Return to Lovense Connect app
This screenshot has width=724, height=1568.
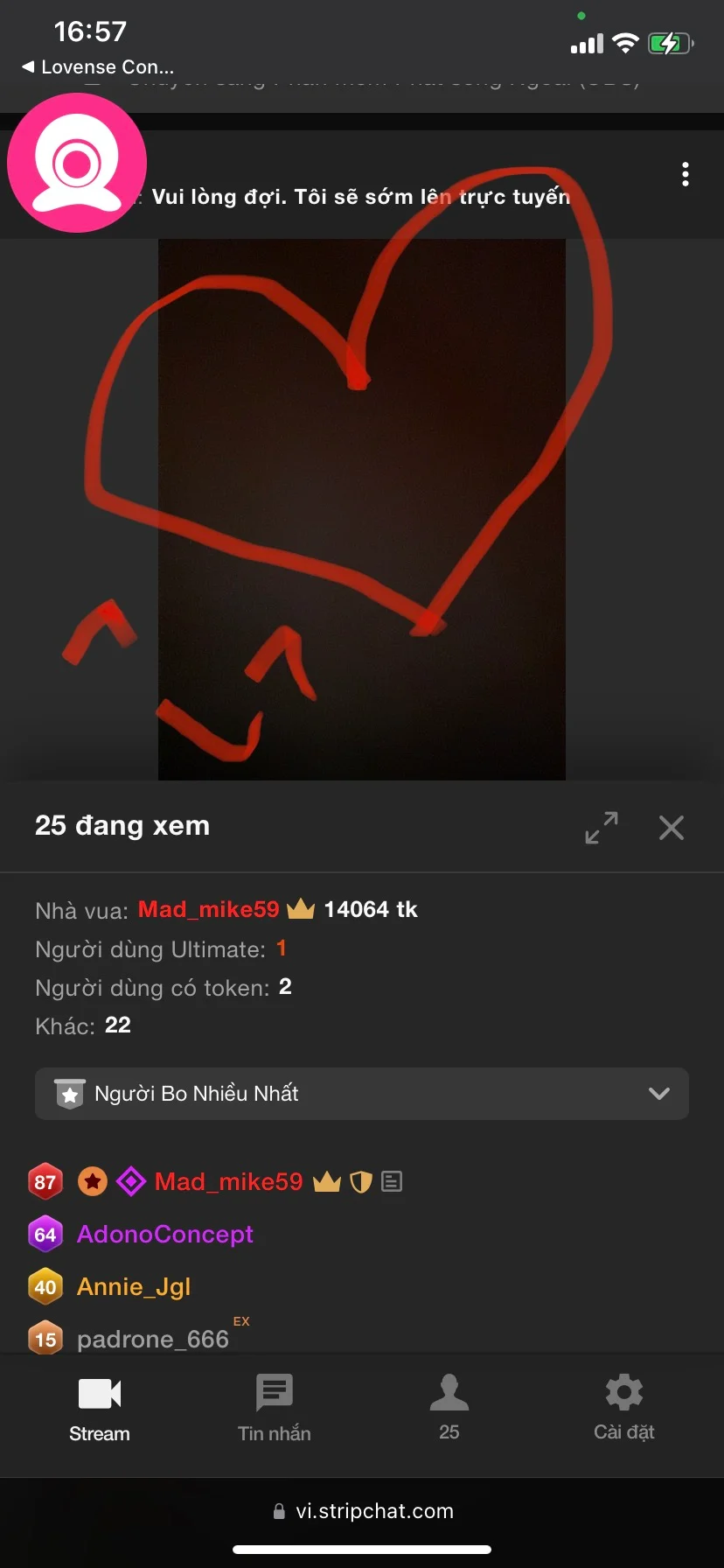point(98,67)
